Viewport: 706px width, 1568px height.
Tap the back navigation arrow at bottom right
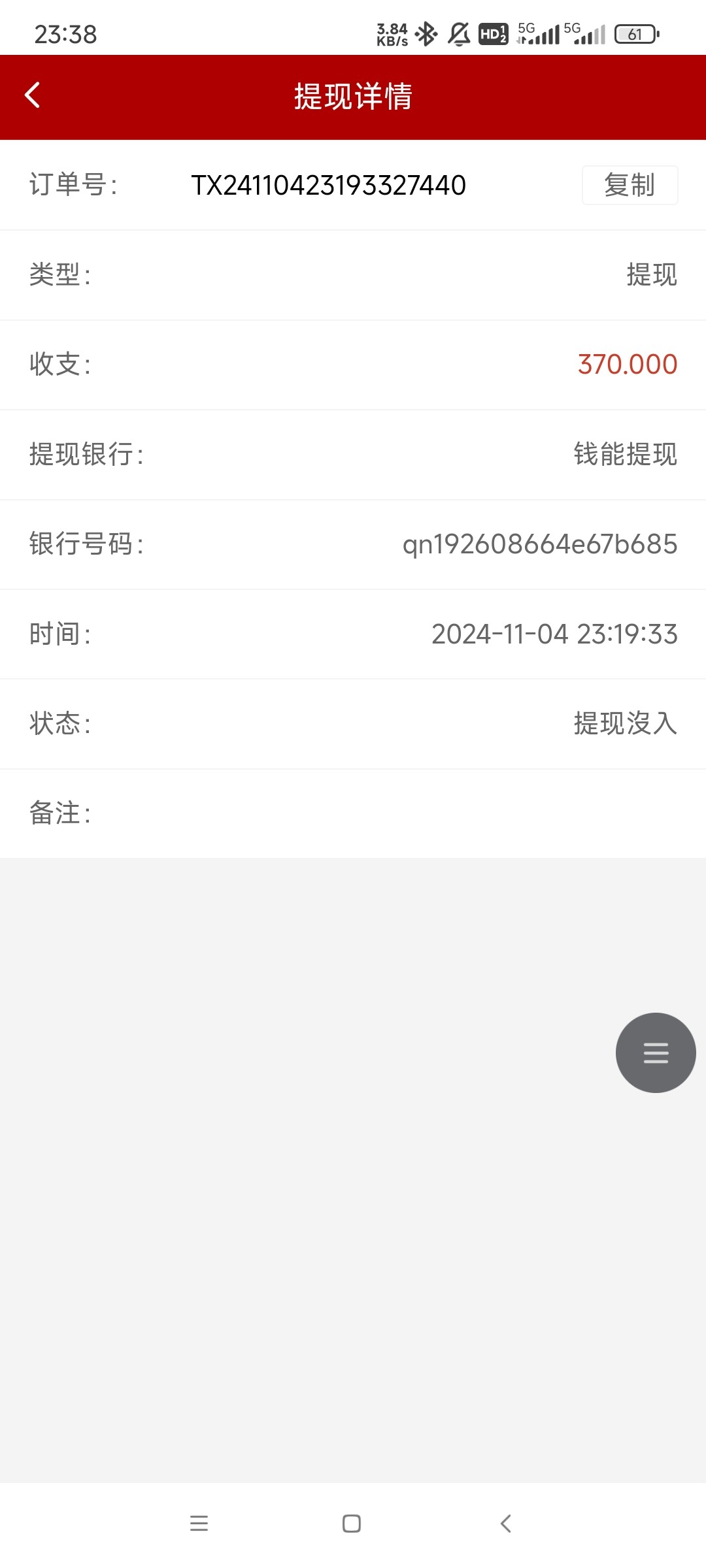click(505, 1524)
